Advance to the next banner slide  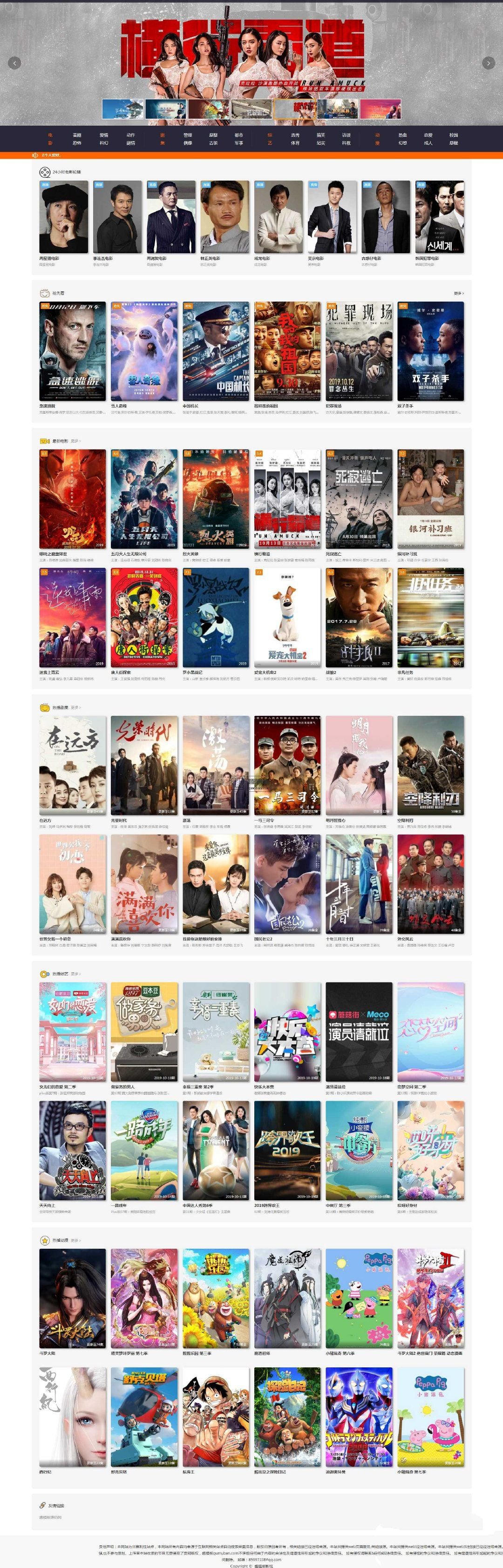(488, 63)
